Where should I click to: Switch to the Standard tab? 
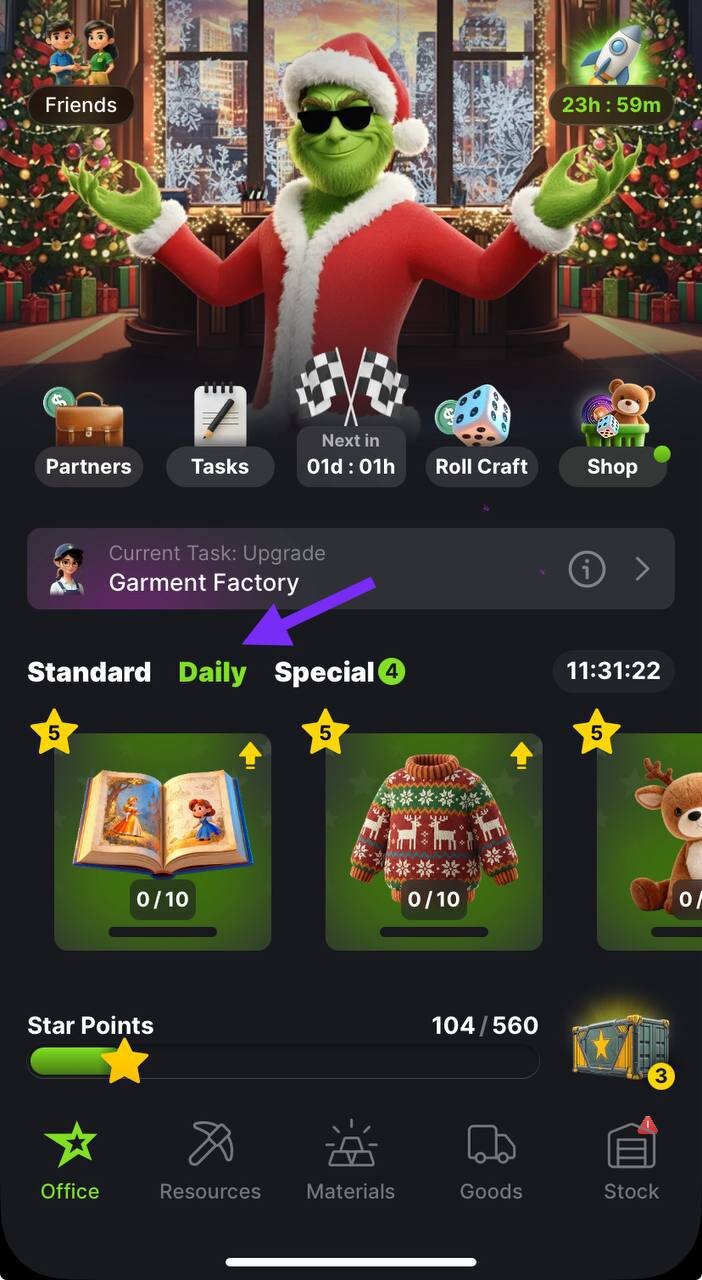(89, 672)
